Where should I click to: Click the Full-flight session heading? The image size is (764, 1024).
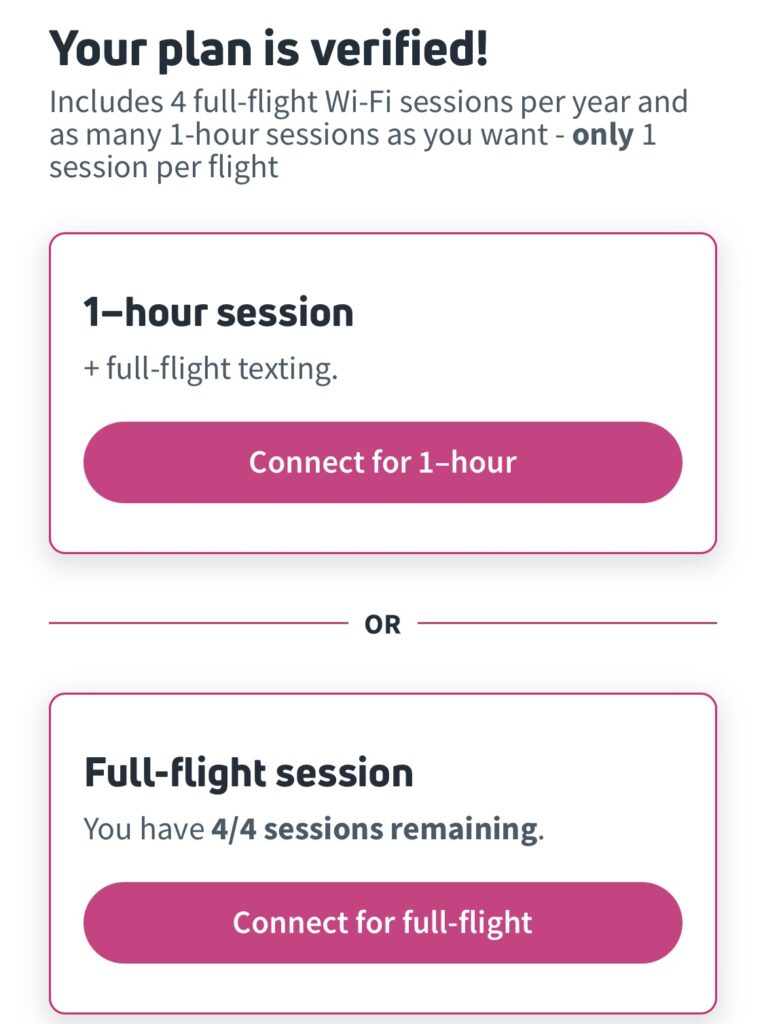[x=246, y=771]
